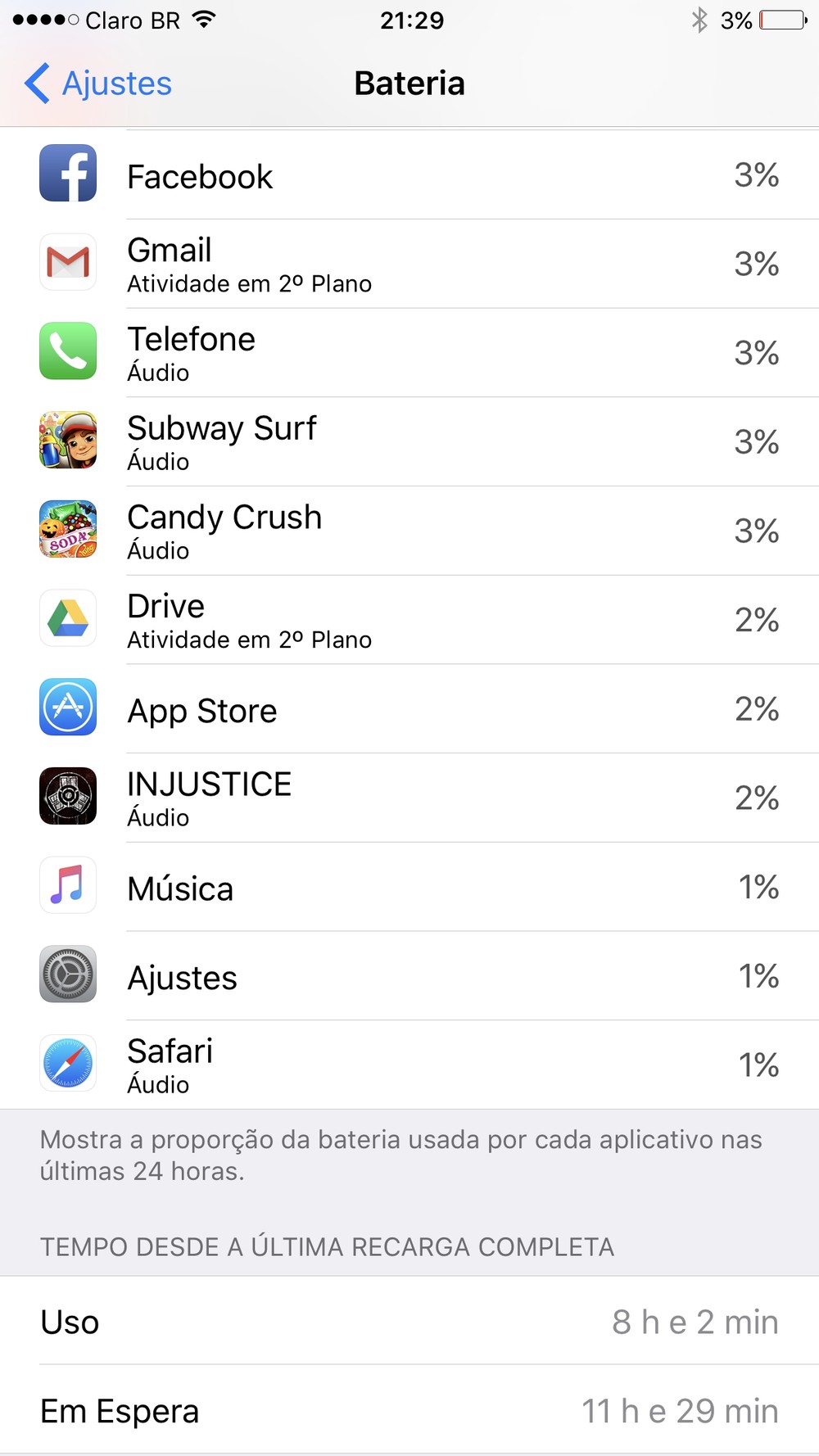Tap the Candy Crush row

409,531
